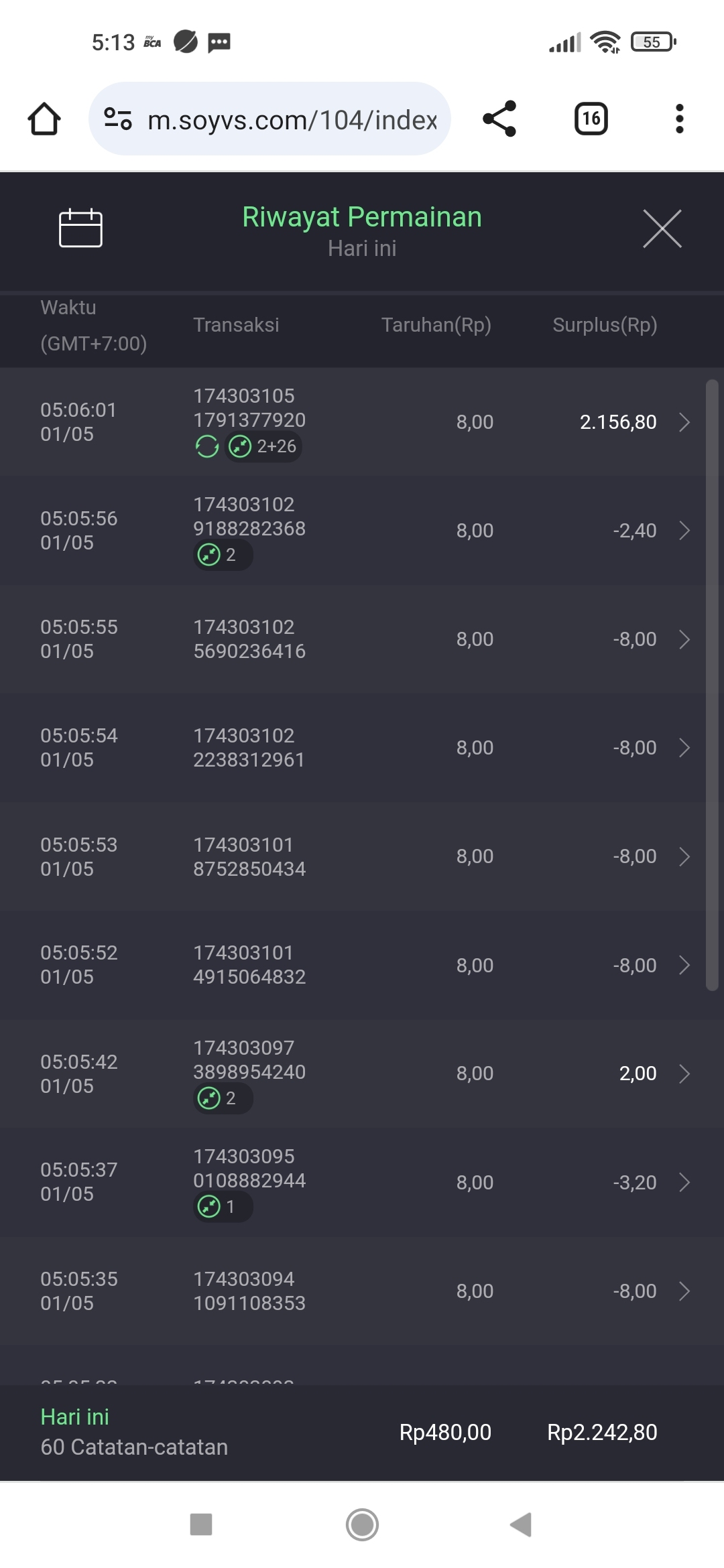Open the calendar date picker
Viewport: 724px width, 1568px height.
point(80,228)
